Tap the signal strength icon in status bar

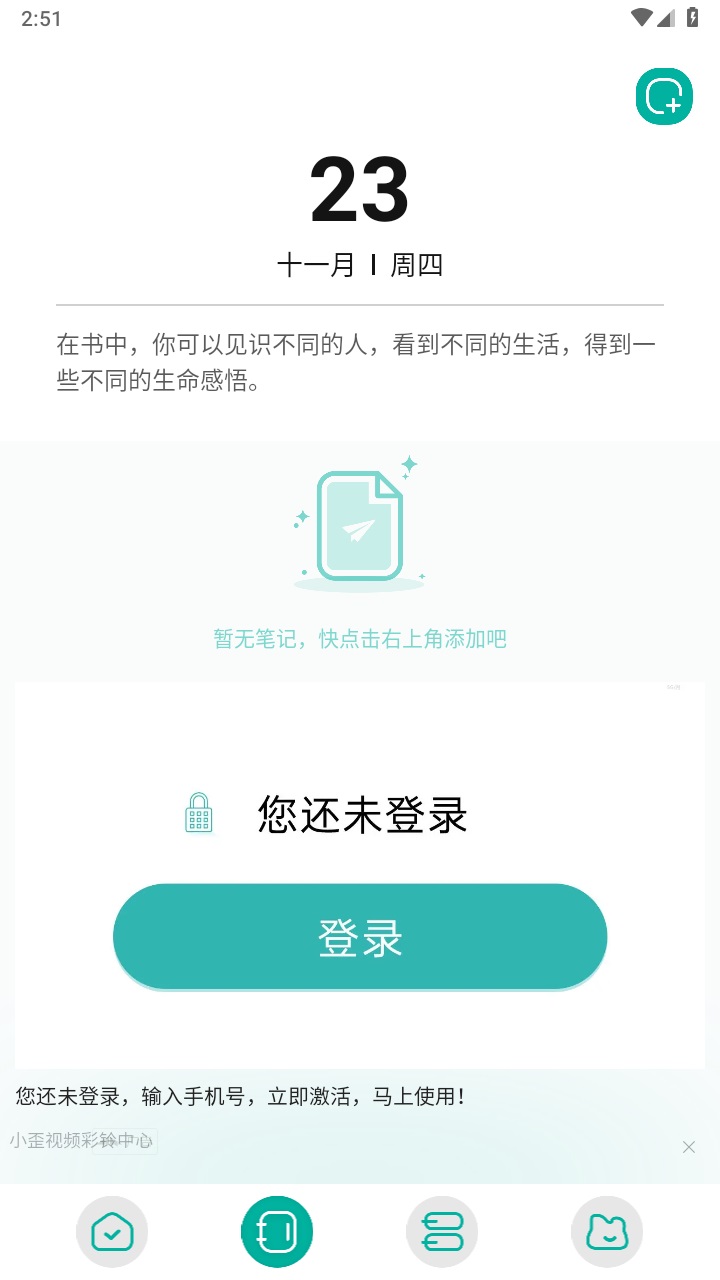(x=668, y=17)
